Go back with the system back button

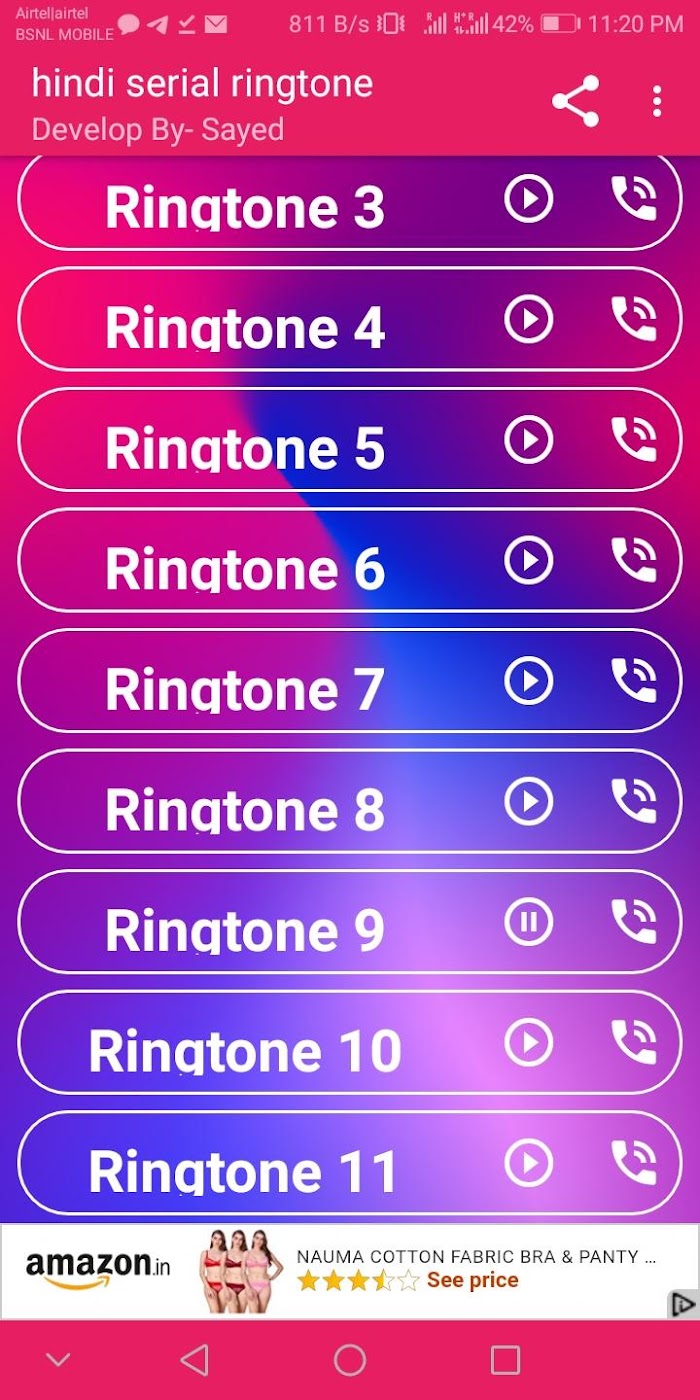click(194, 1359)
